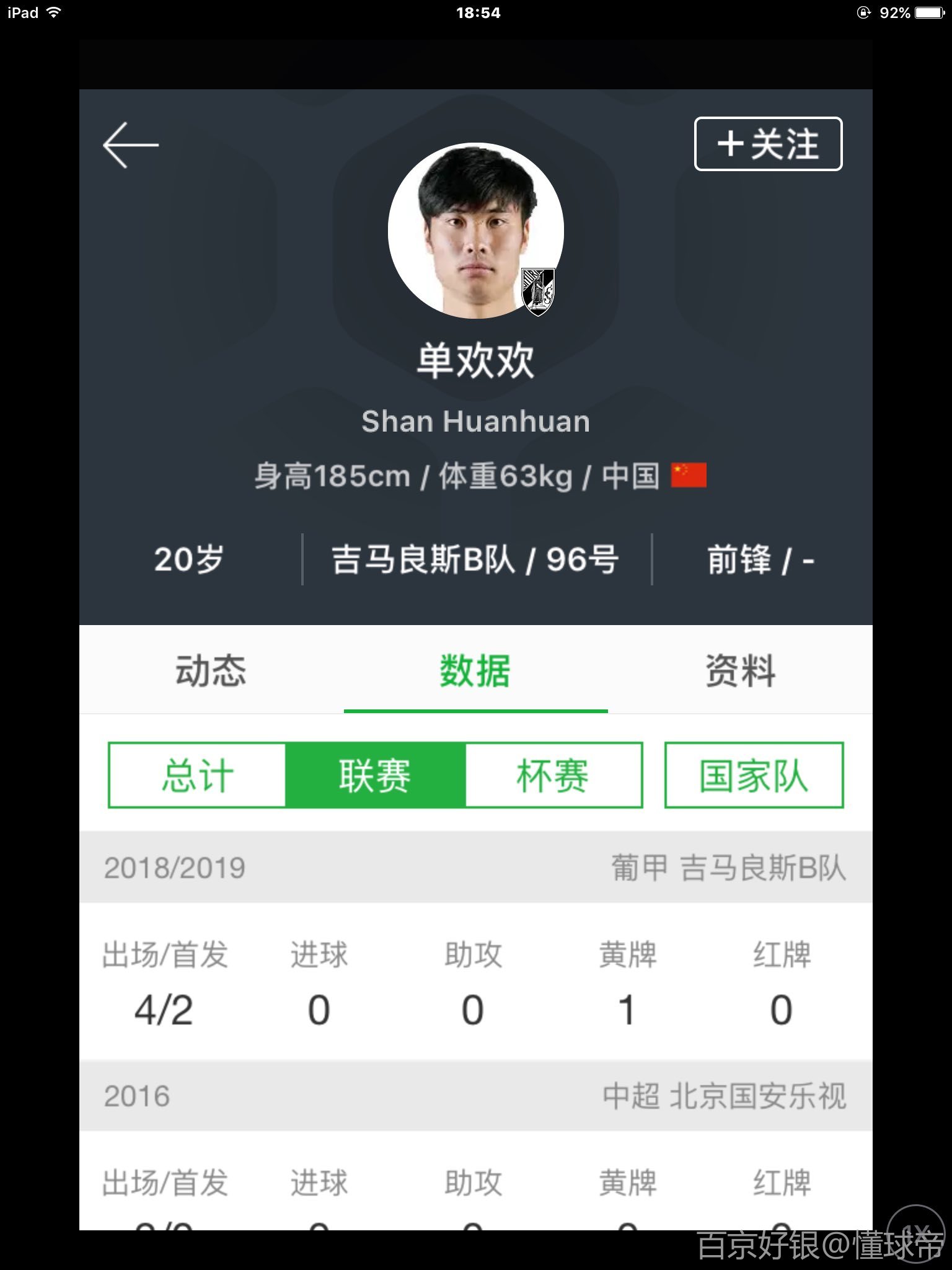View 国家队 national team stats
Screen dimensions: 952x1270
click(754, 775)
